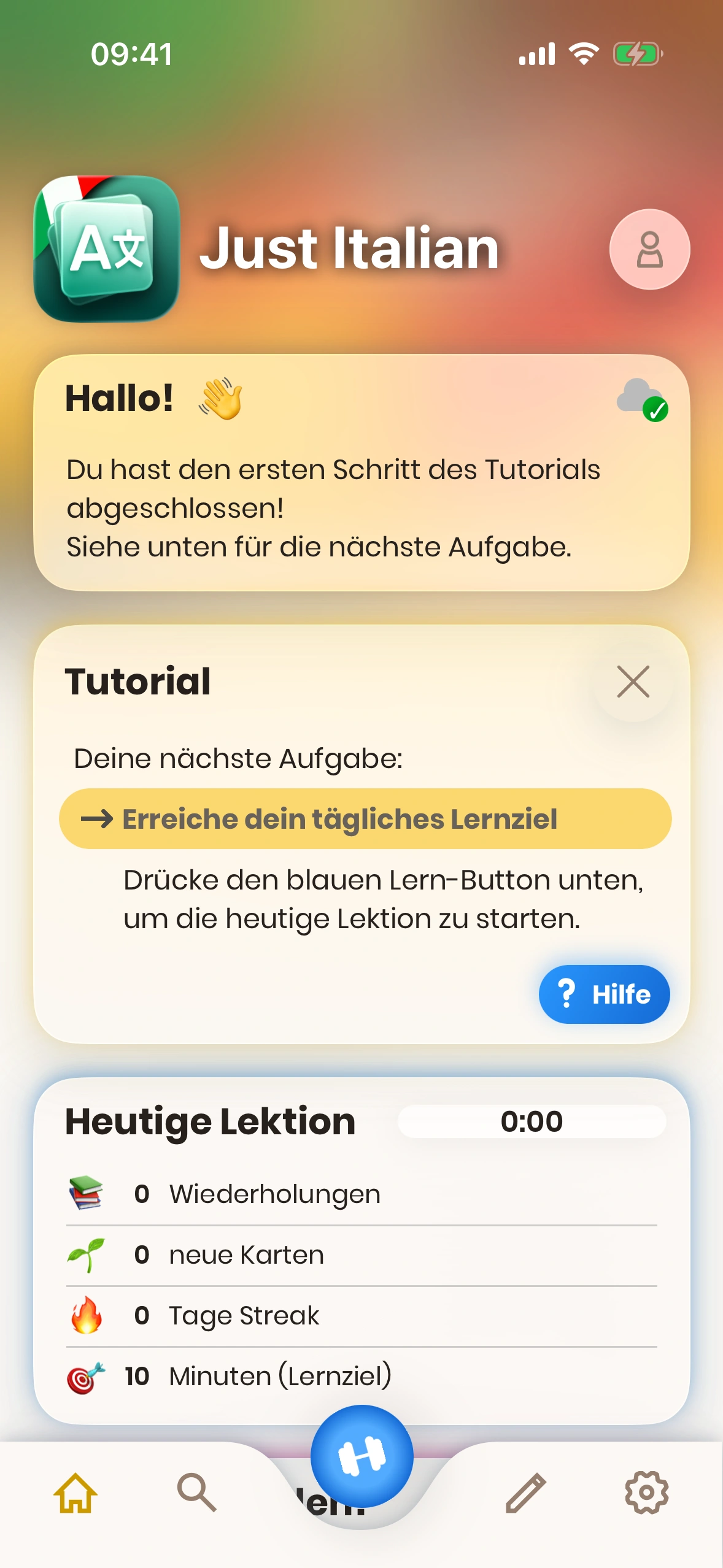723x1568 pixels.
Task: Select the Erreiche dein tägliches Lernziel task
Action: (365, 819)
